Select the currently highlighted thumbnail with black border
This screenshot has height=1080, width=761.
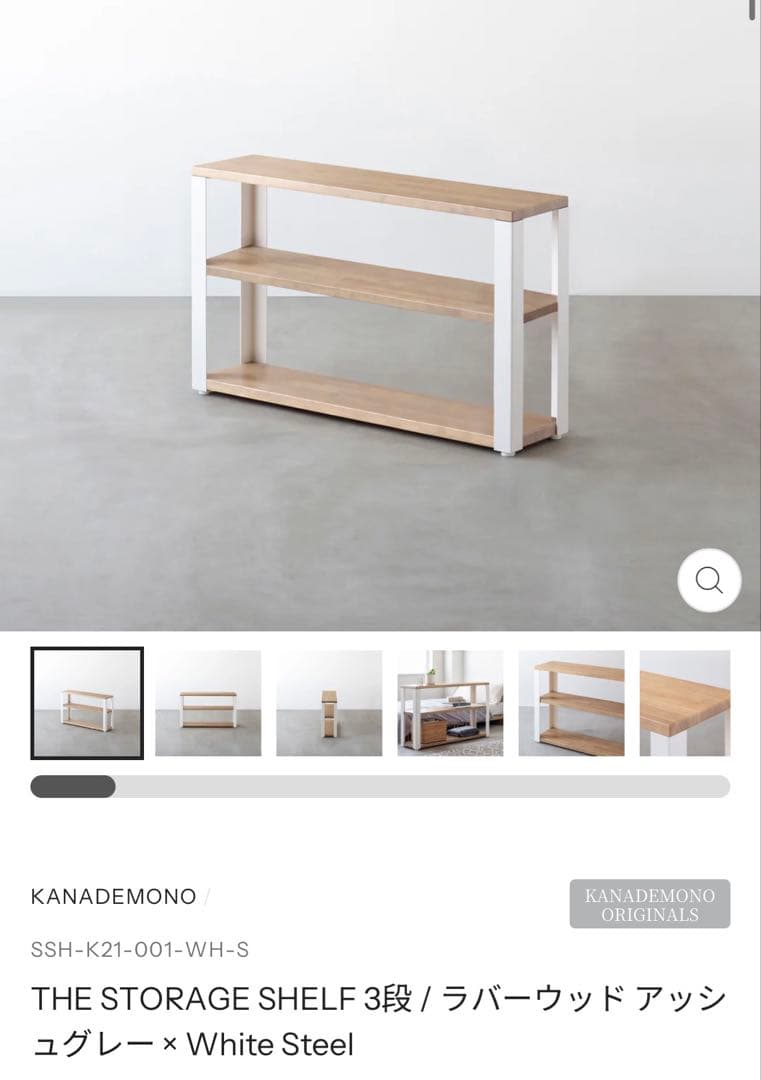[x=87, y=703]
